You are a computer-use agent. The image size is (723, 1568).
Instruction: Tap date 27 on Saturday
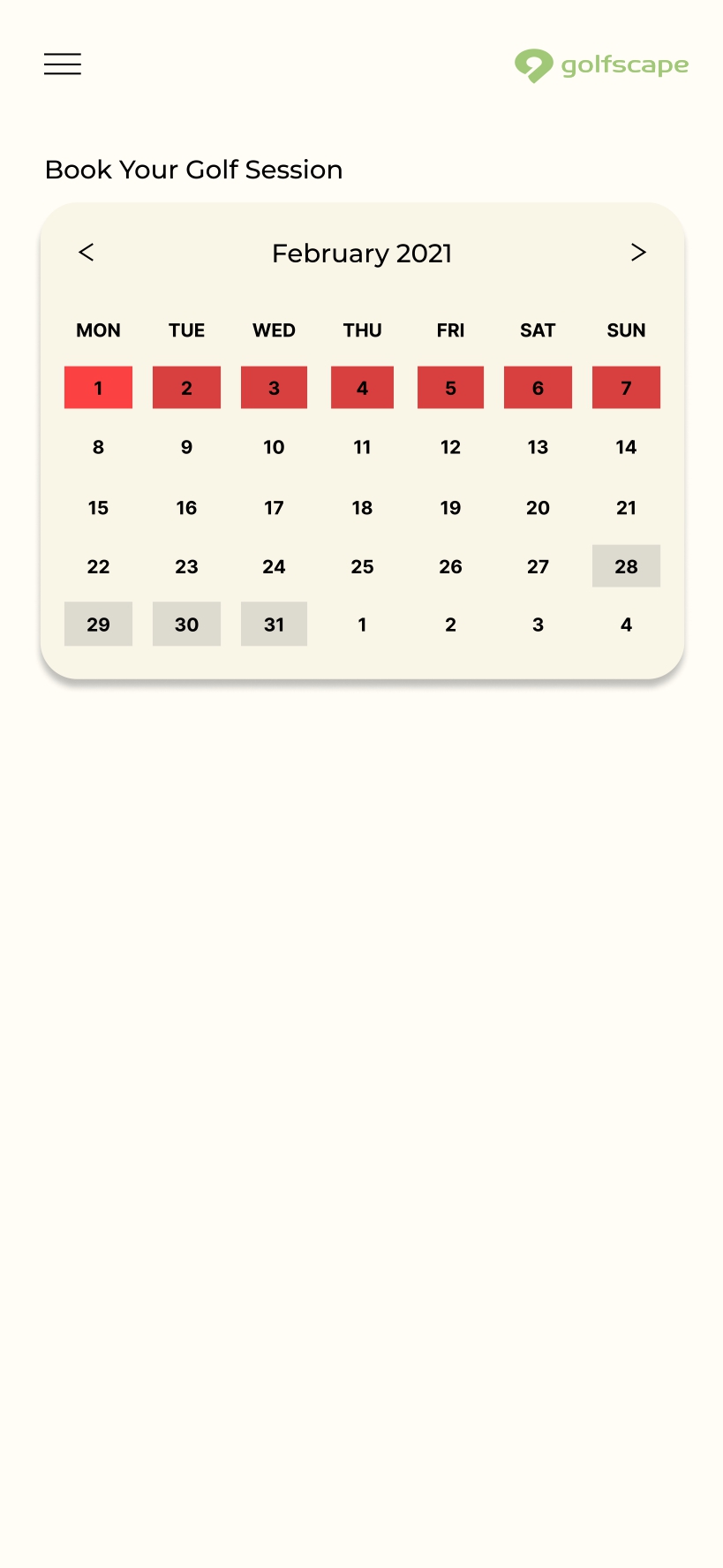pyautogui.click(x=538, y=566)
